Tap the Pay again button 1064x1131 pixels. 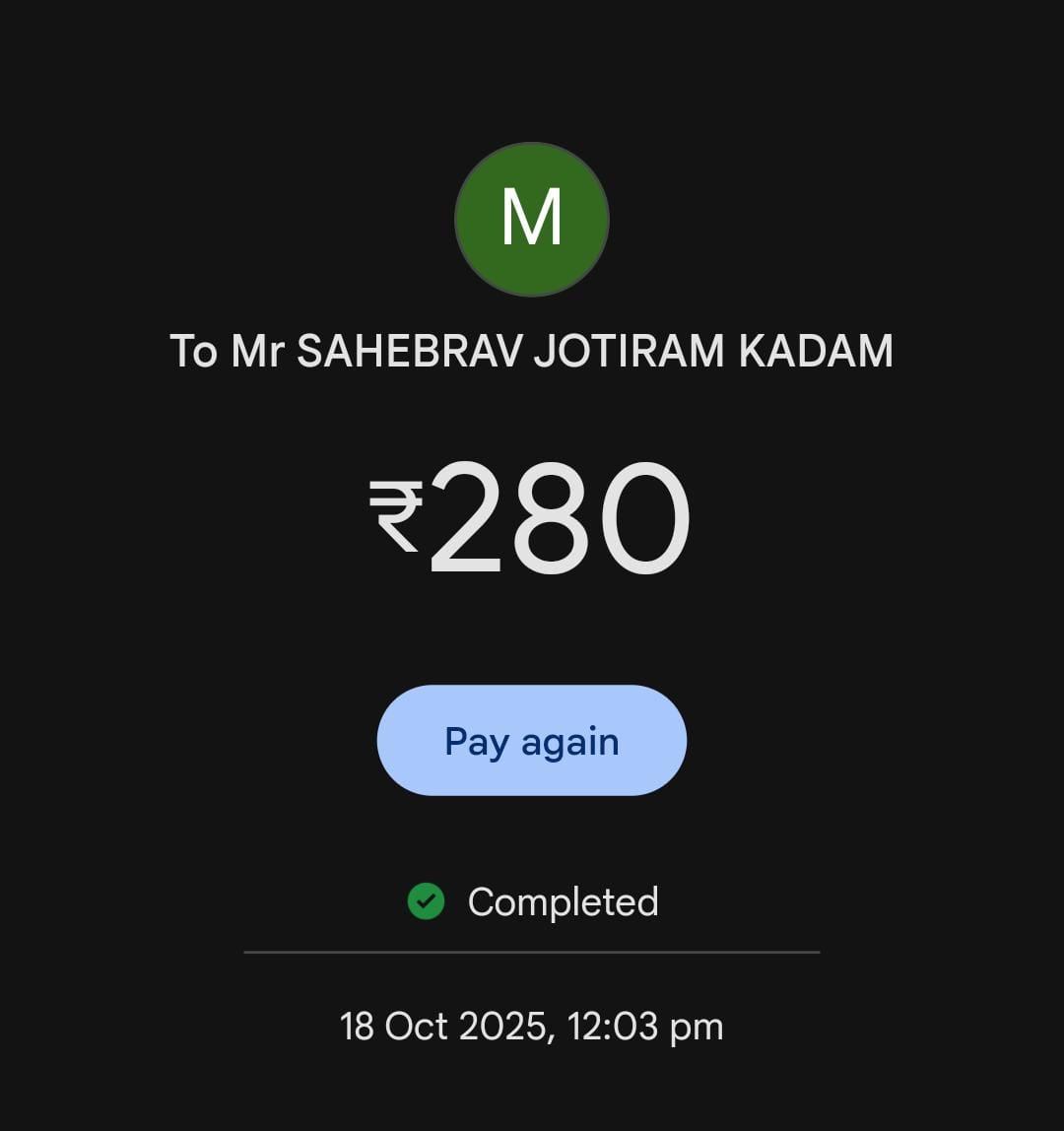click(531, 741)
